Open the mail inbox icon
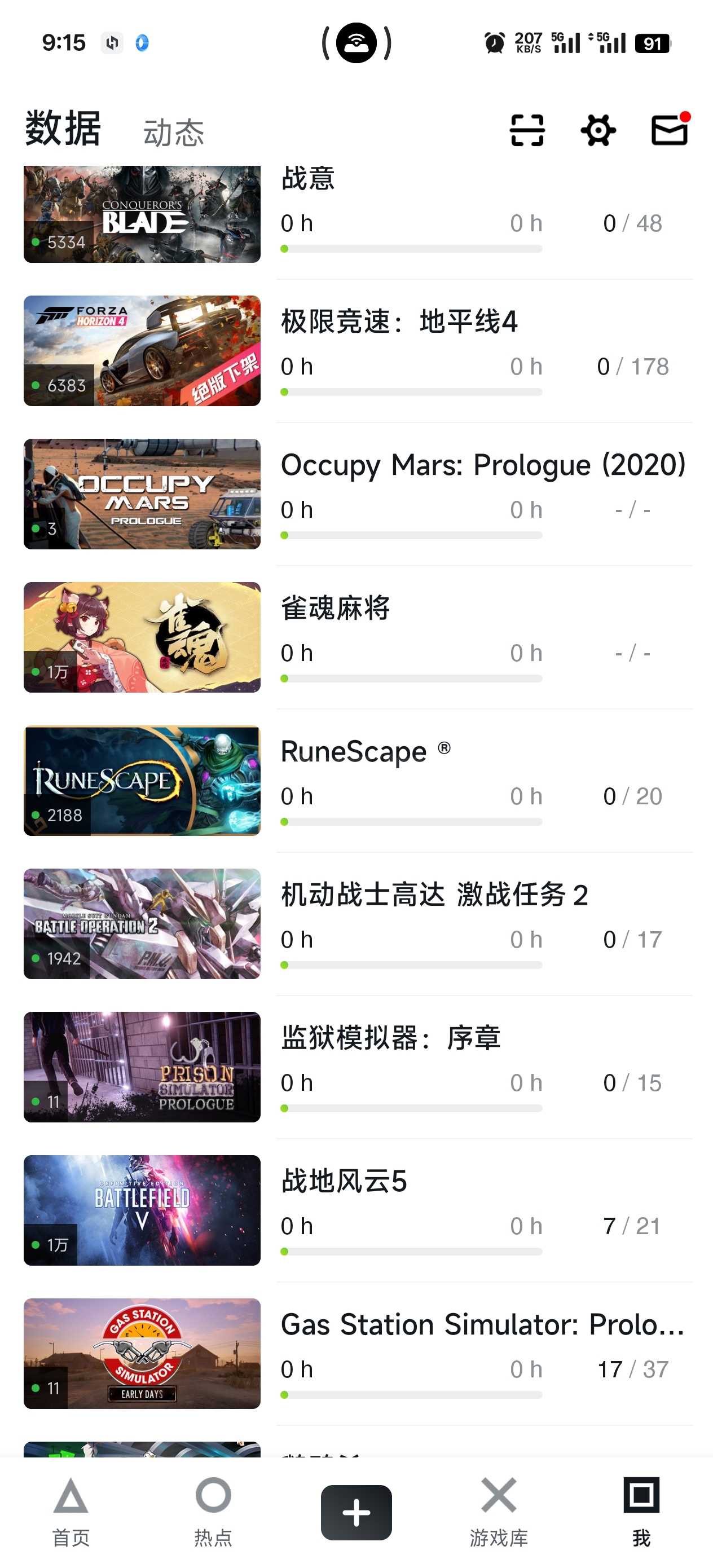The image size is (713, 1568). [x=669, y=130]
